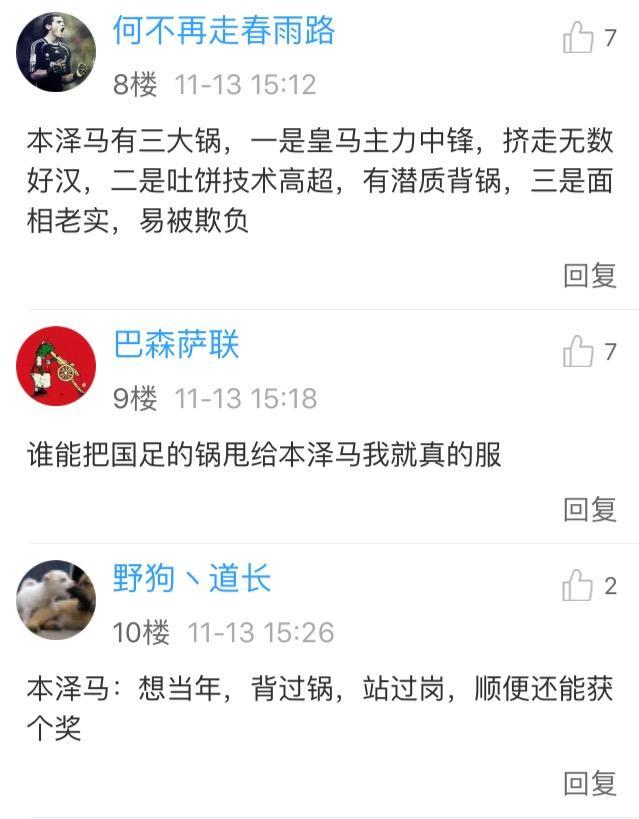Open username link 野狗丶道长
The width and height of the screenshot is (639, 819).
point(191,580)
